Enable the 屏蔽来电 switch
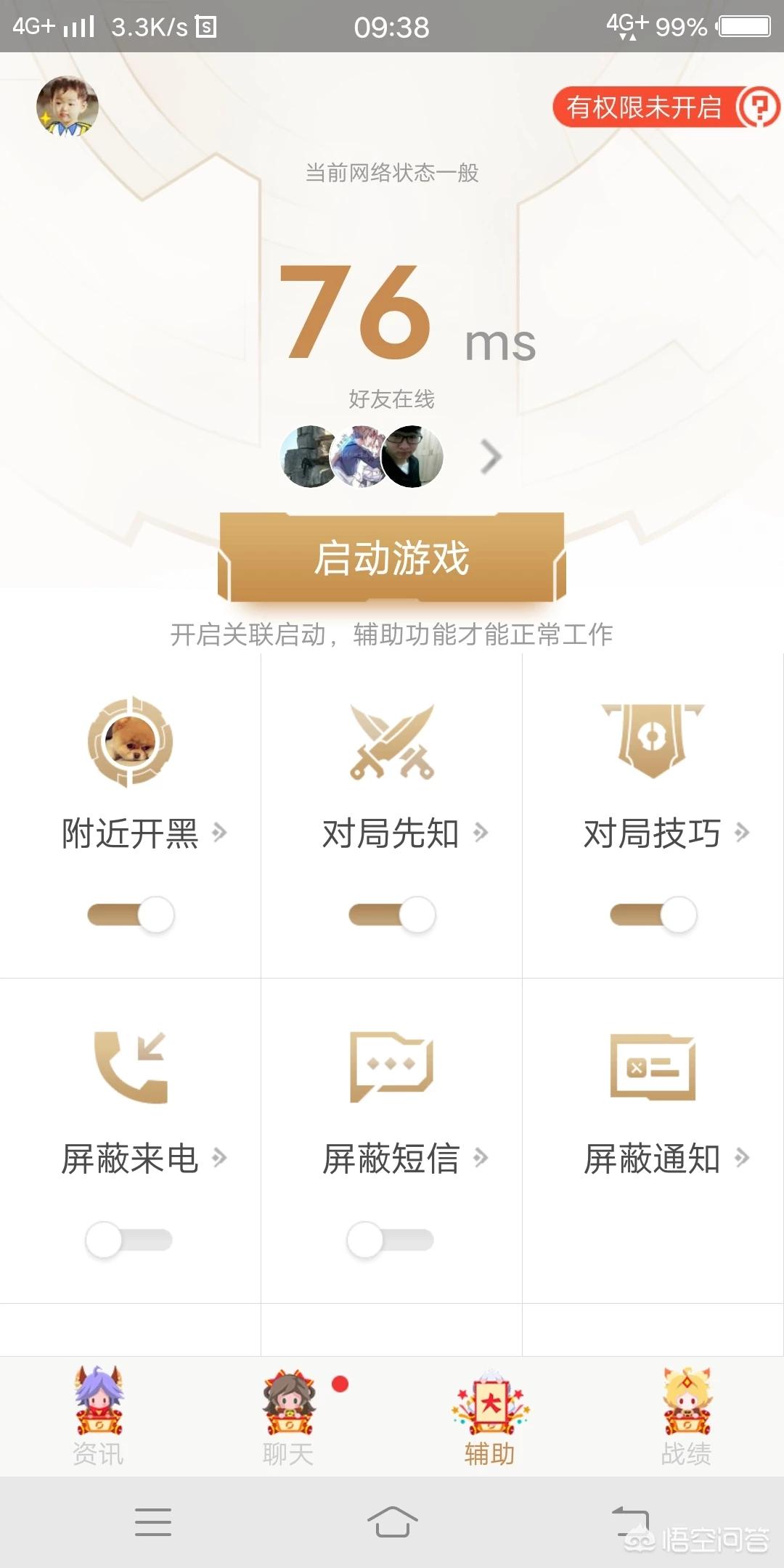This screenshot has width=784, height=1568. point(129,1239)
